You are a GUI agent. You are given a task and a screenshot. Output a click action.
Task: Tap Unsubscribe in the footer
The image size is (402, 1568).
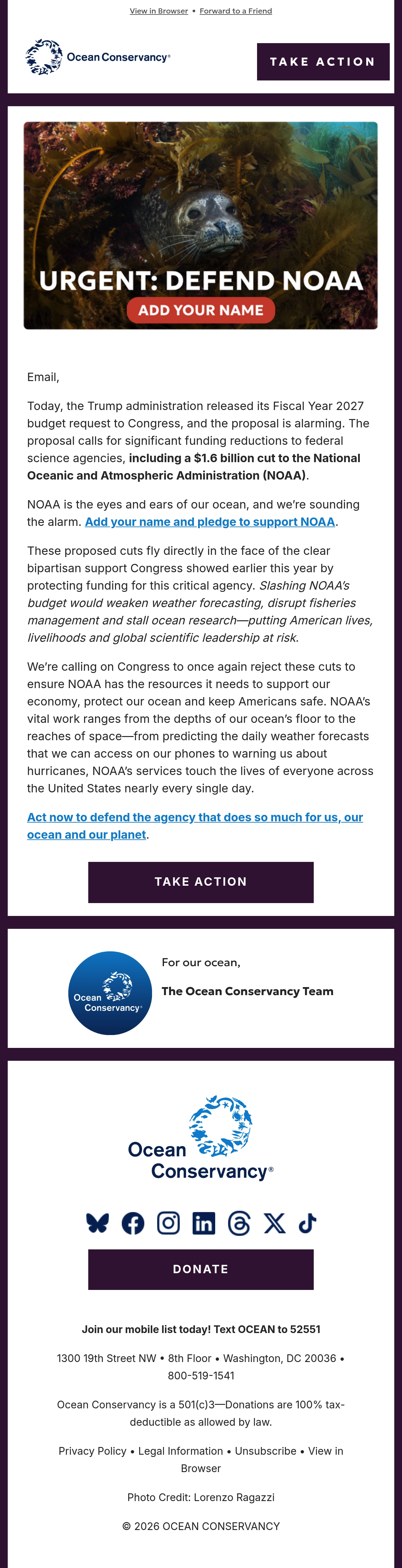coord(265,1451)
